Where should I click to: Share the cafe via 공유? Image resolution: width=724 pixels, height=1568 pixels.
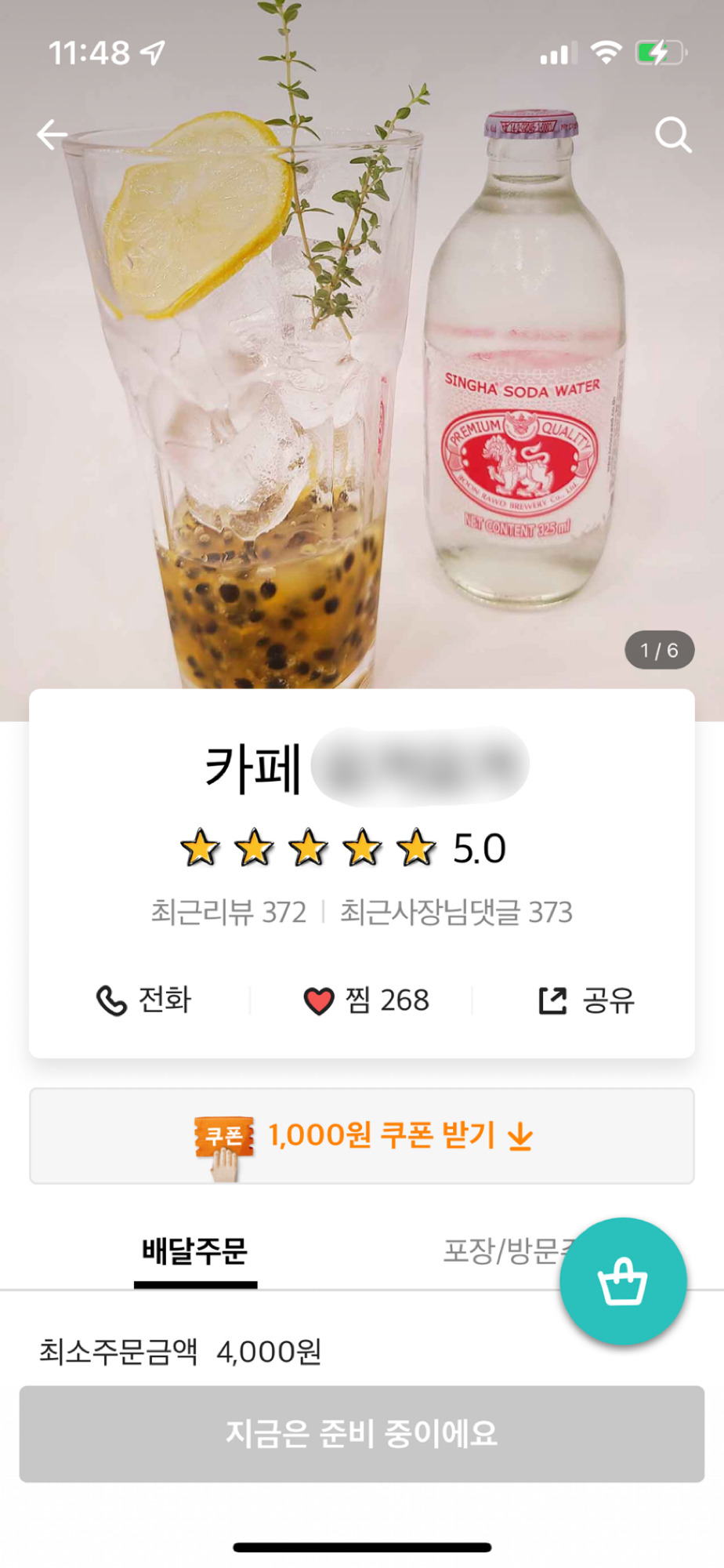[586, 1000]
